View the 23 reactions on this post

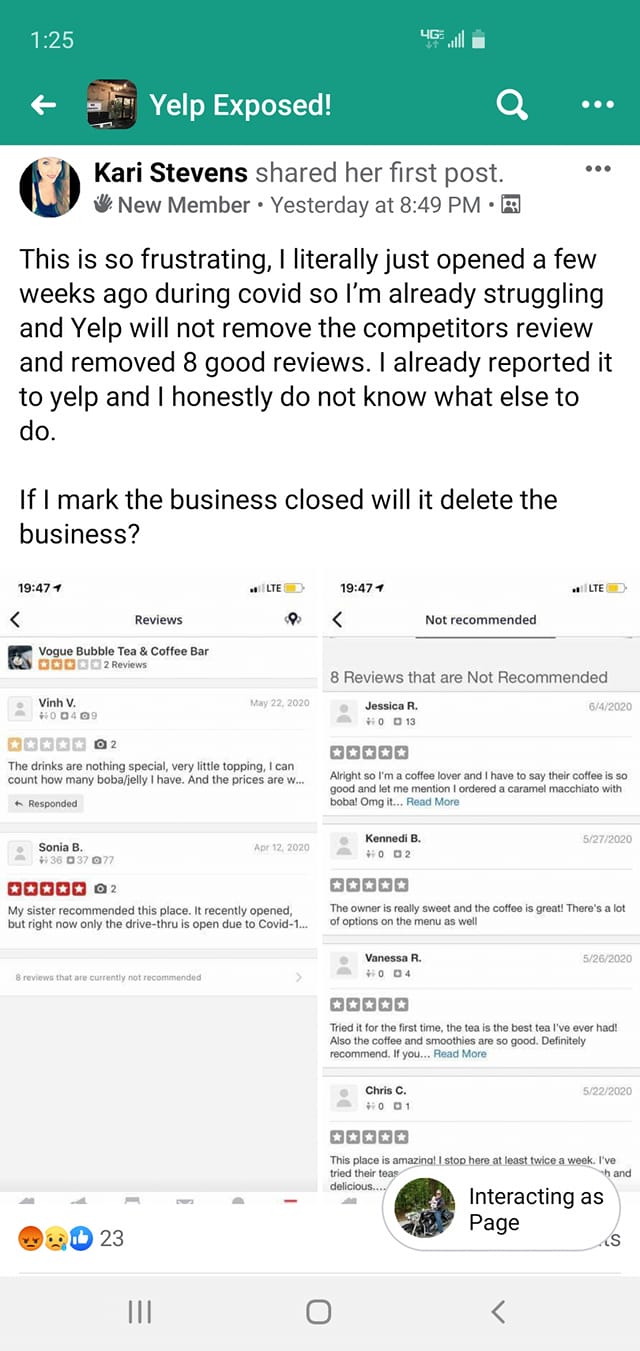pos(72,1238)
